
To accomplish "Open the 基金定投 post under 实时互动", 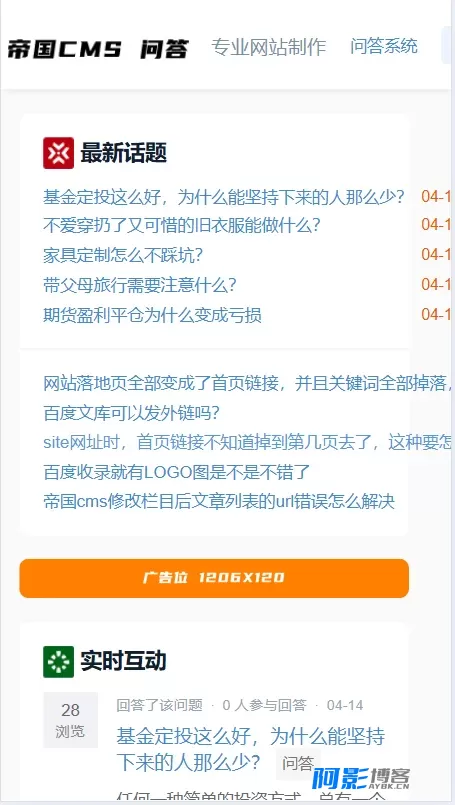I will 251,750.
